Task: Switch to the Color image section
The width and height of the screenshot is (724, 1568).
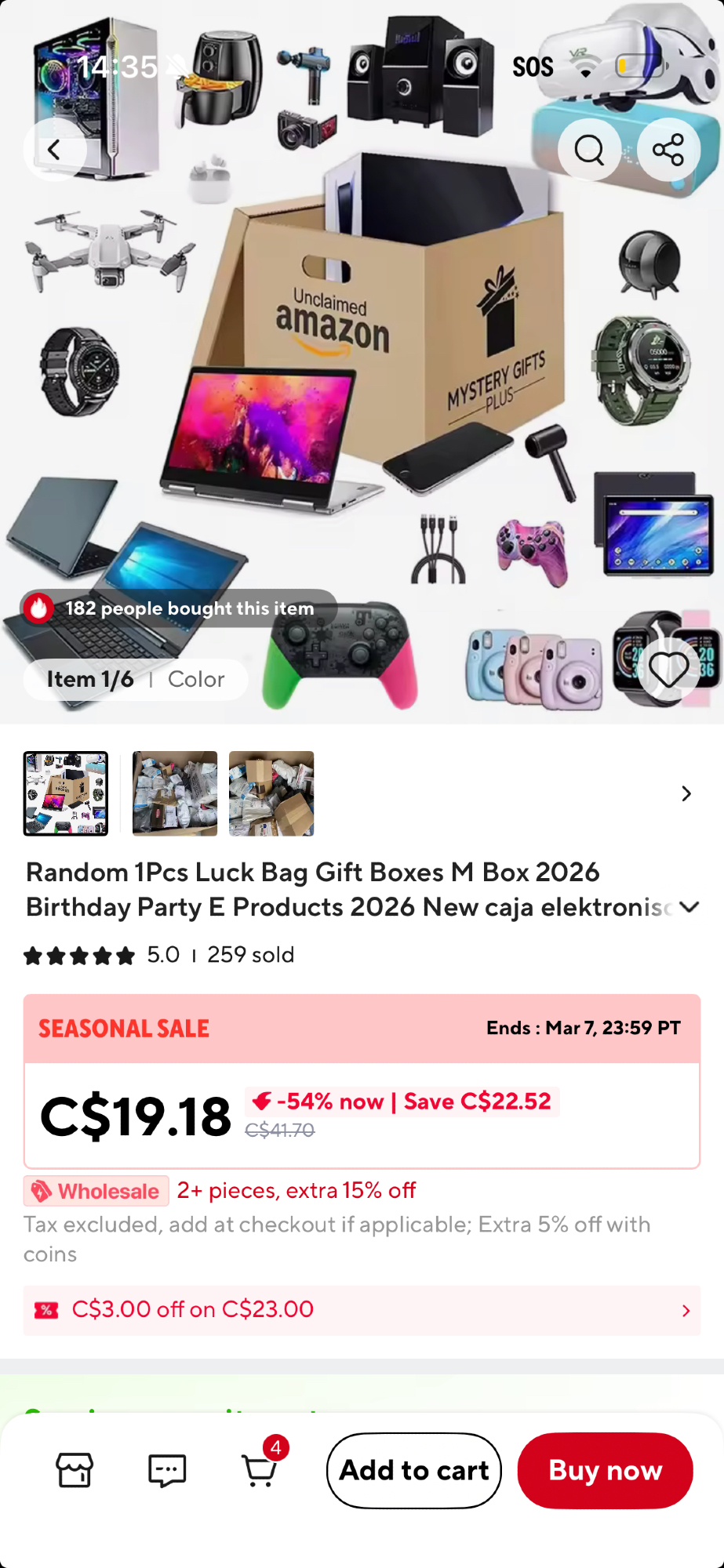Action: 196,679
